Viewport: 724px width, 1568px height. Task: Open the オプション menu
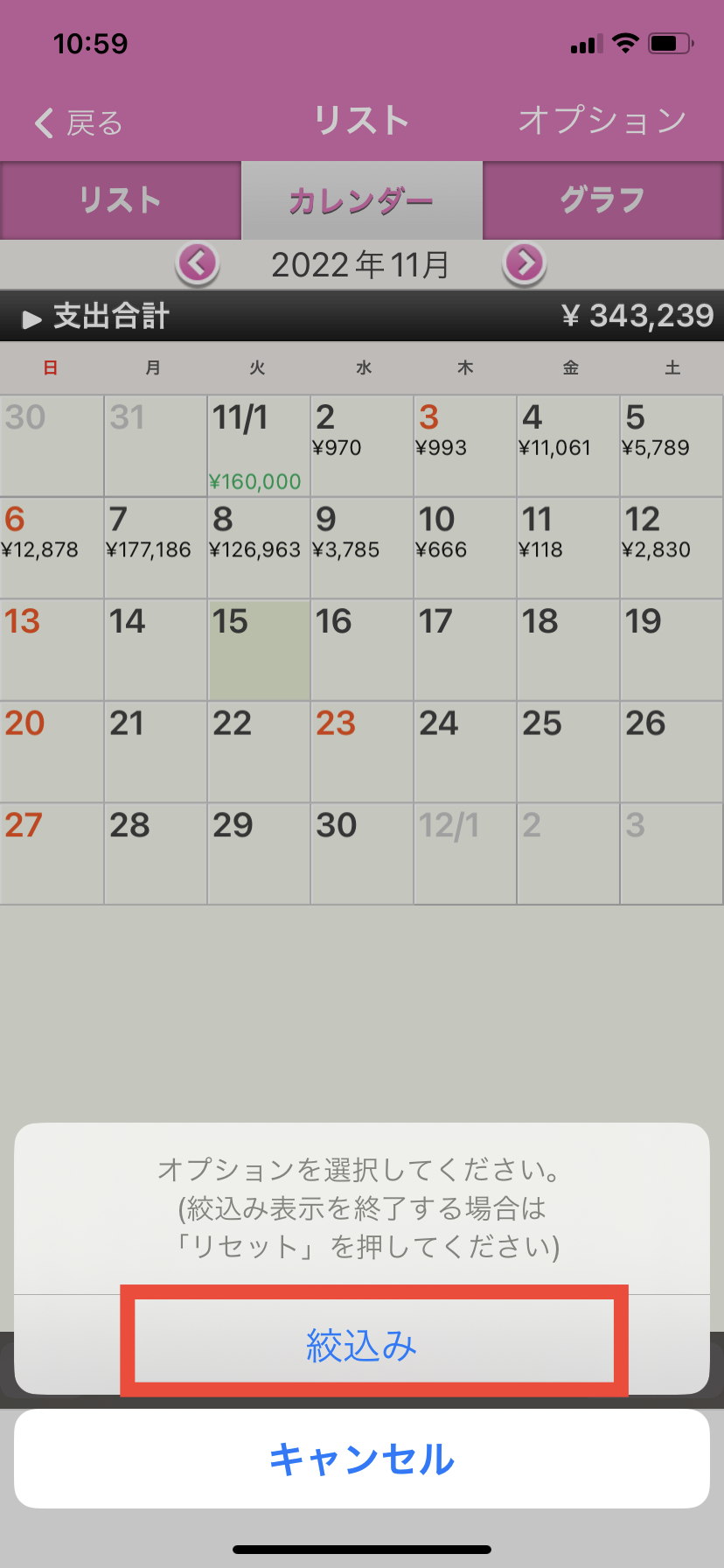tap(602, 121)
